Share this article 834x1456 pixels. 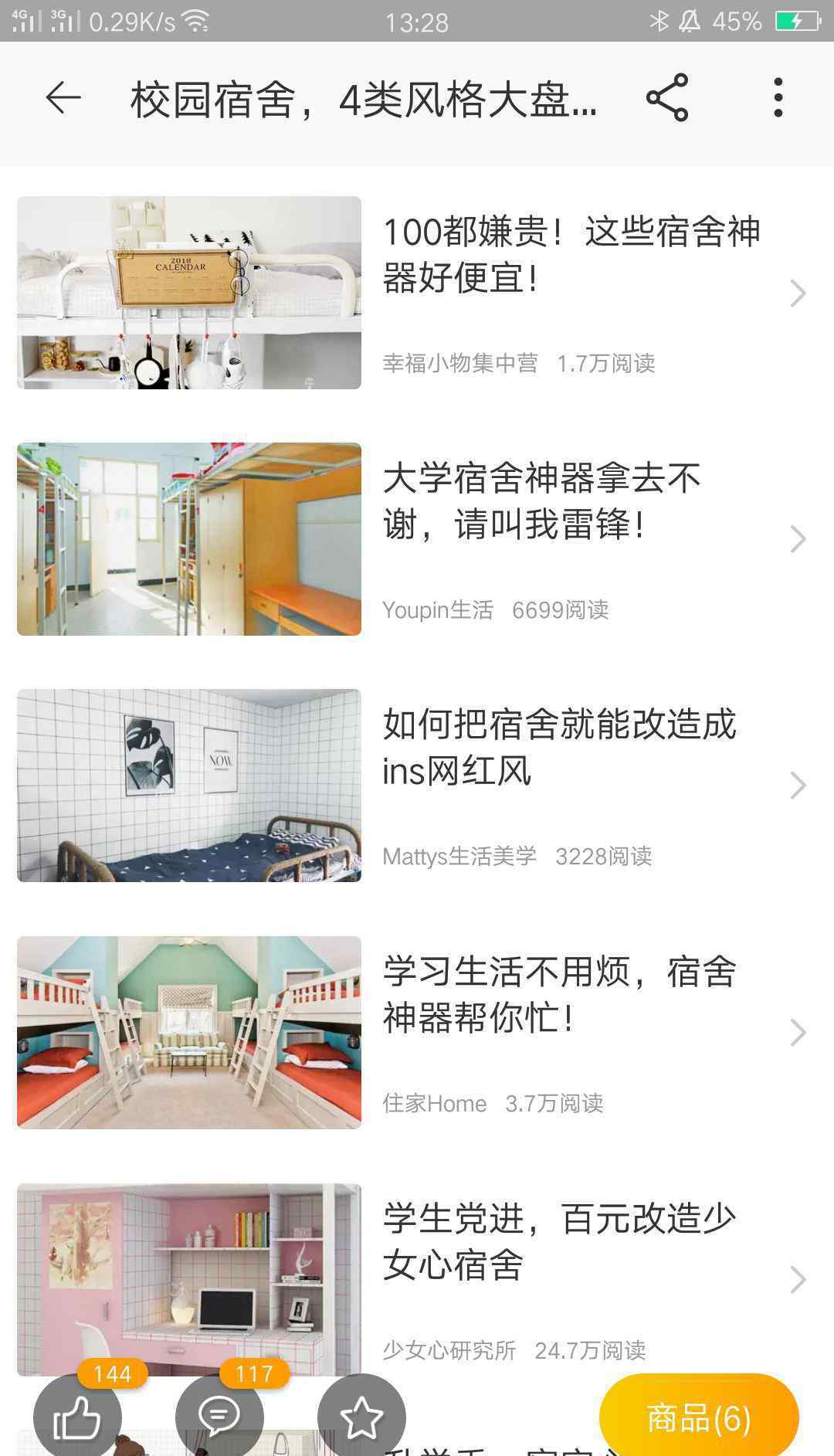pyautogui.click(x=667, y=98)
